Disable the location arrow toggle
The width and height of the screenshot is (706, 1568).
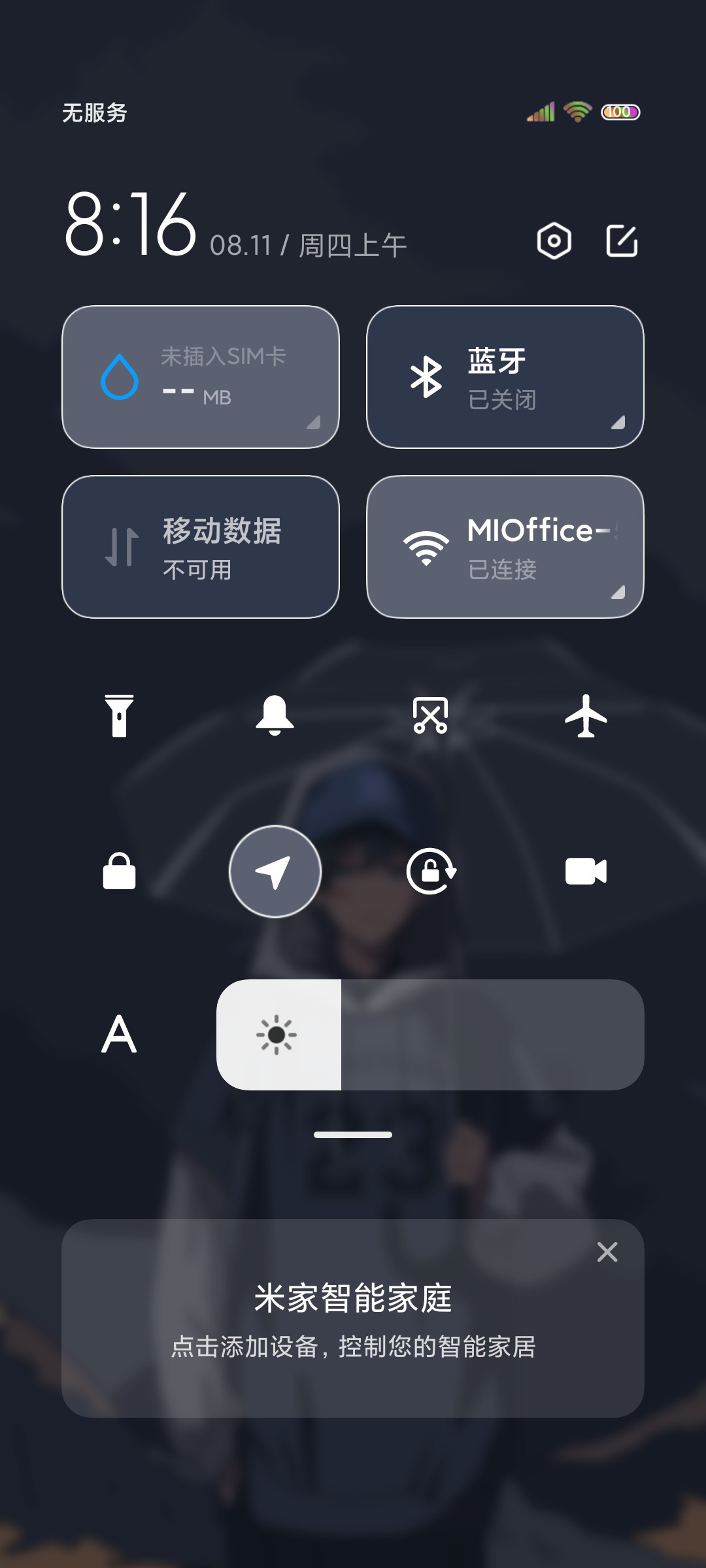coord(275,871)
